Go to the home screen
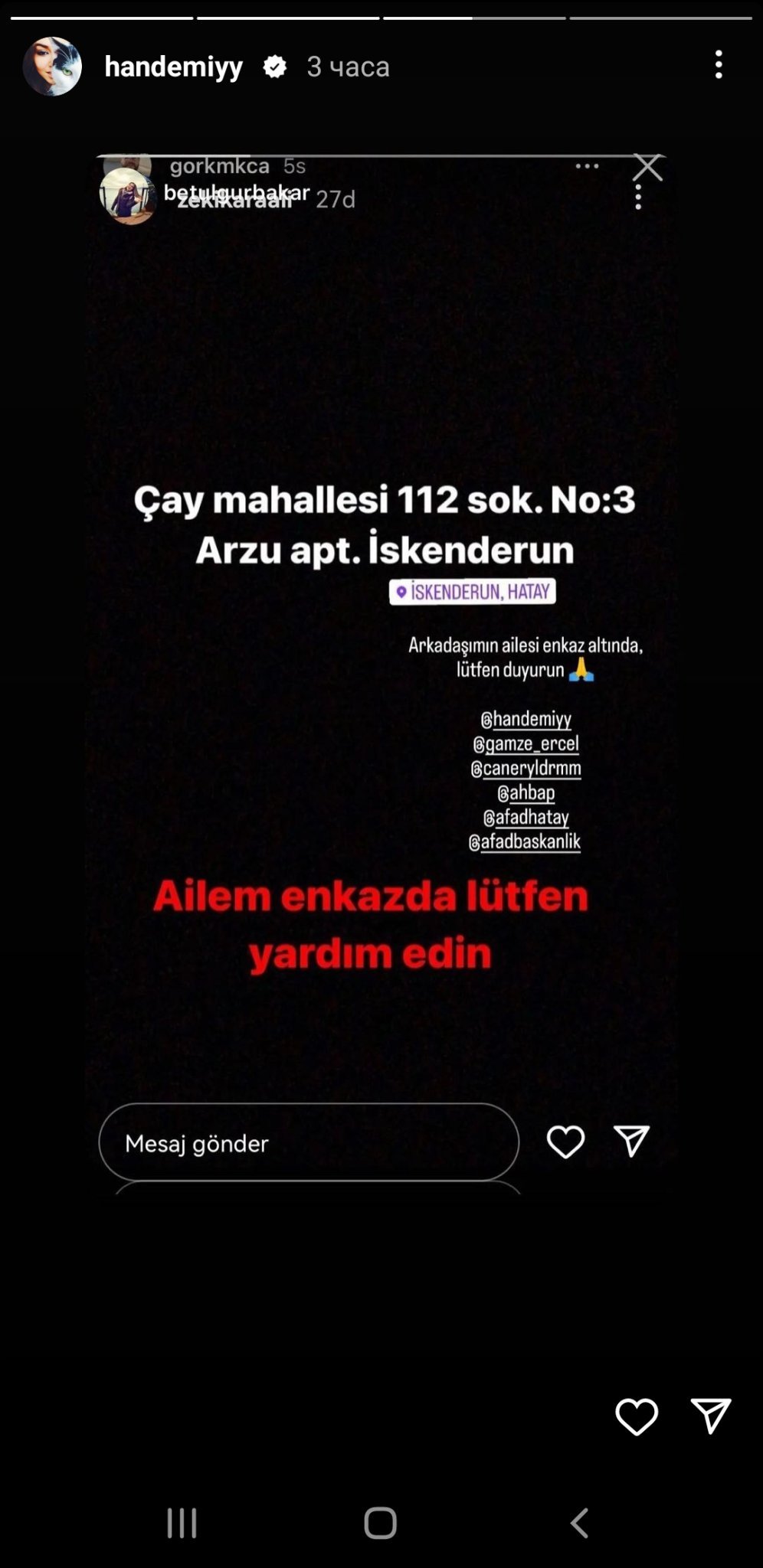The image size is (763, 1568). (x=380, y=1523)
